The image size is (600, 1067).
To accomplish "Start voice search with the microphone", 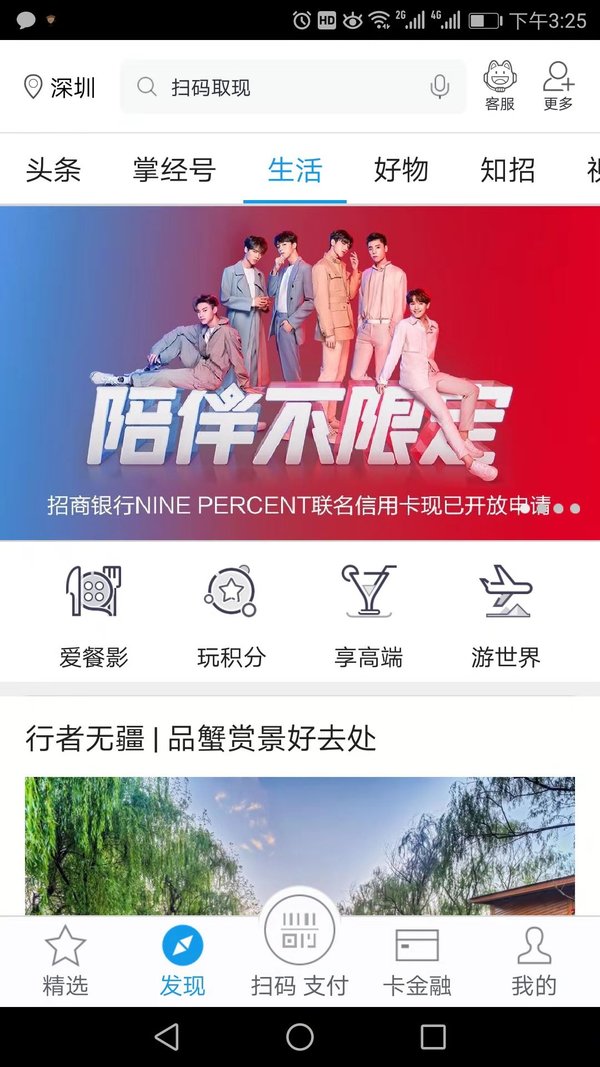I will click(x=439, y=86).
